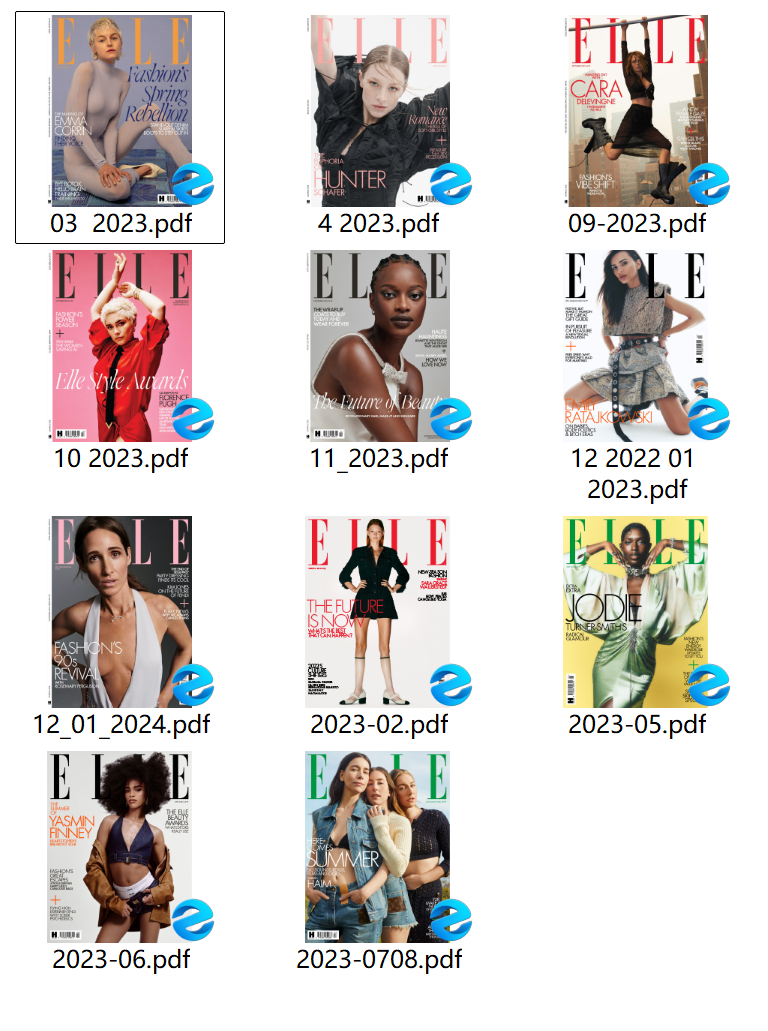
Task: Open the file 03 2023.pdf
Action: click(x=120, y=110)
